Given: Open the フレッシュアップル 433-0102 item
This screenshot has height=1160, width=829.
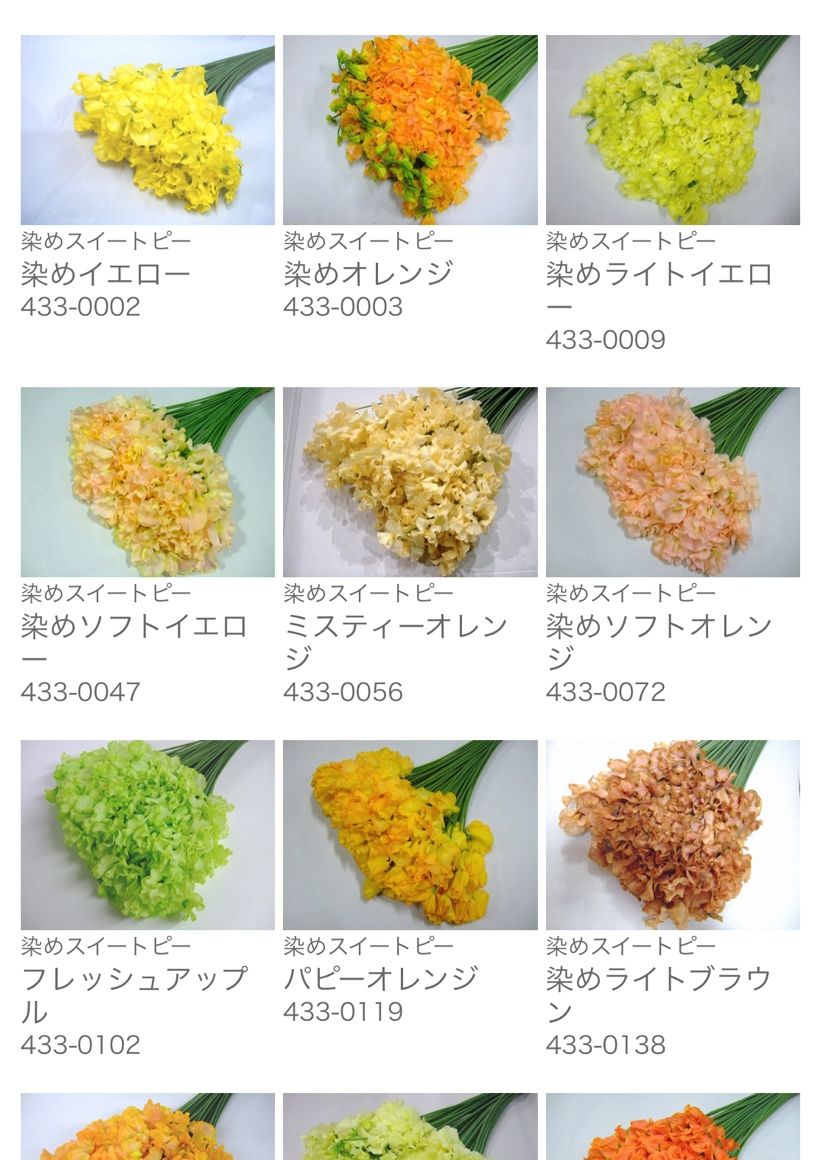Looking at the screenshot, I should (147, 835).
